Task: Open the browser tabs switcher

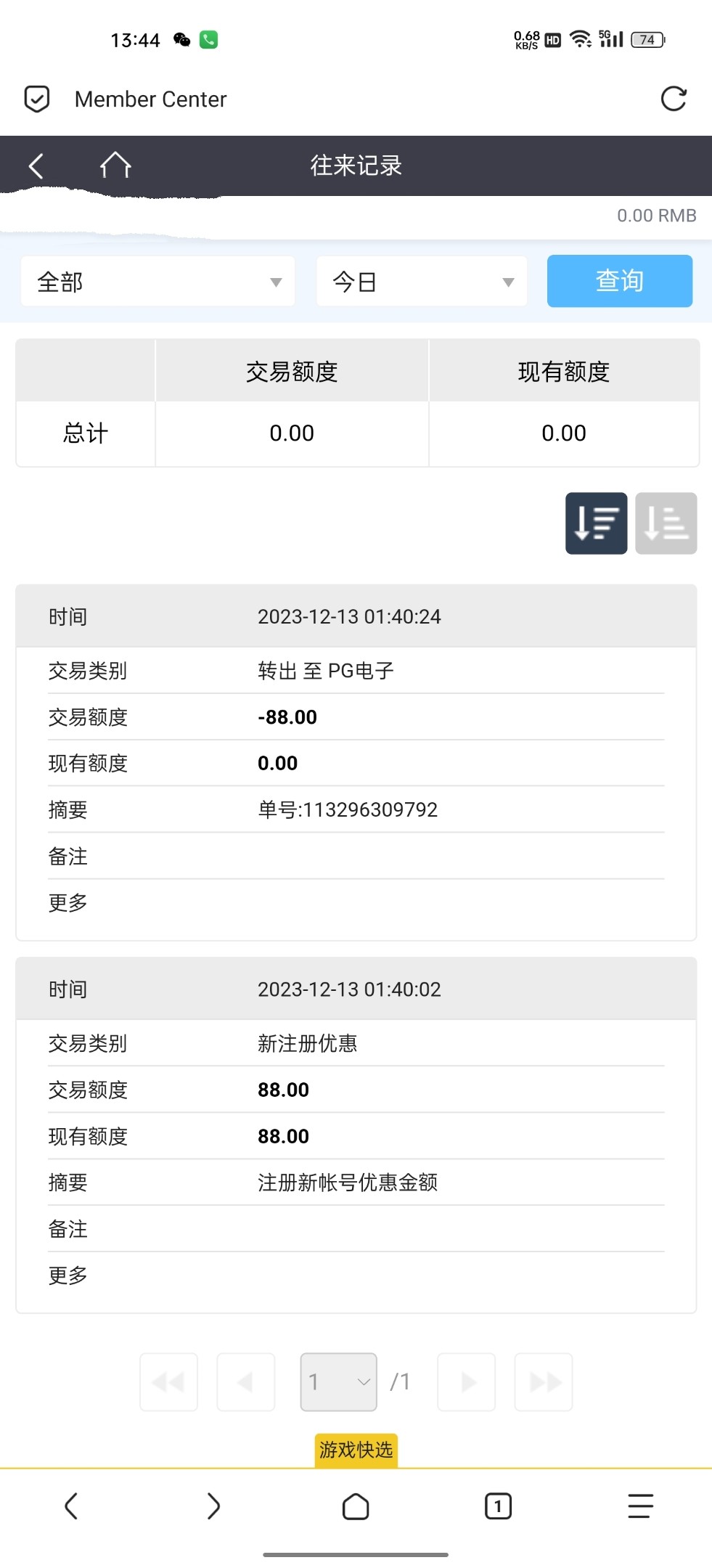Action: pyautogui.click(x=498, y=1506)
